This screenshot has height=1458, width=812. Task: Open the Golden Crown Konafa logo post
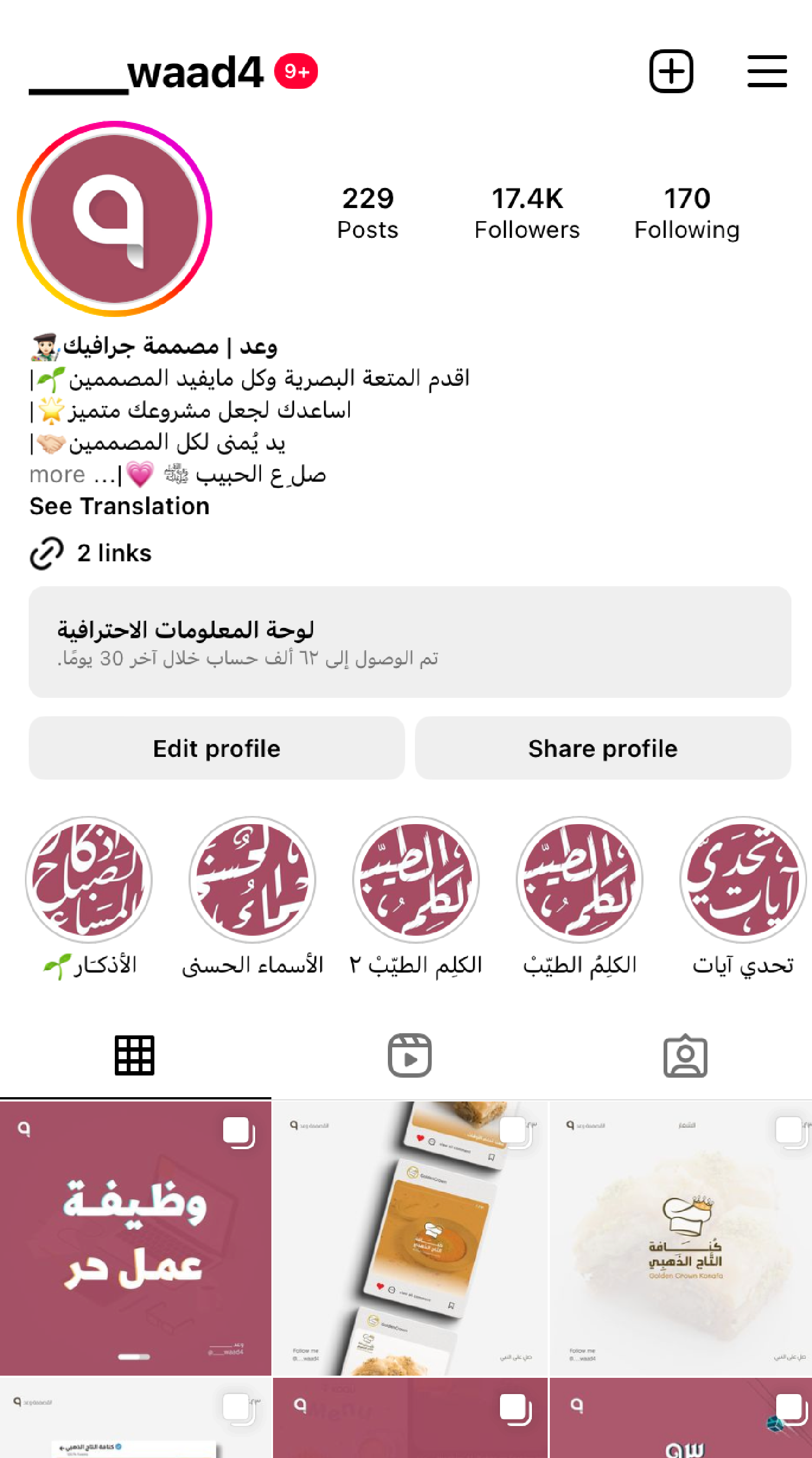click(x=681, y=1238)
